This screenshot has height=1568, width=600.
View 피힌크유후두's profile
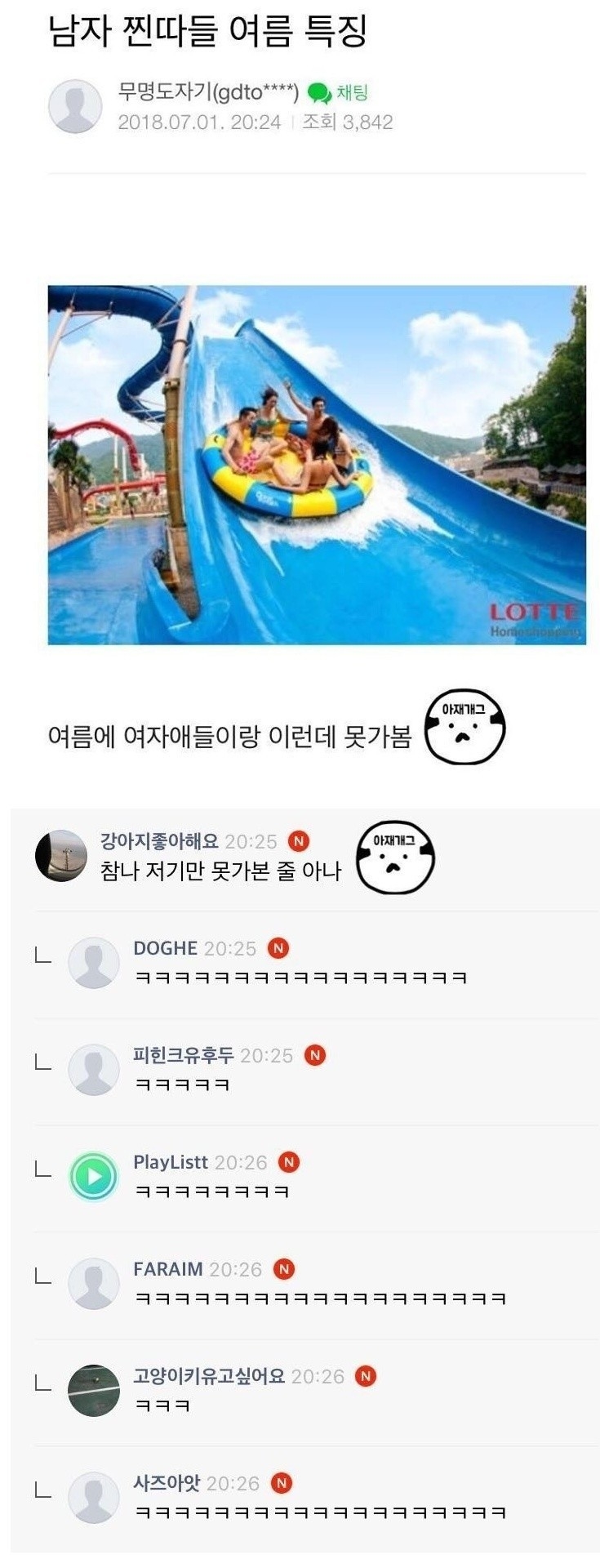pos(94,1070)
